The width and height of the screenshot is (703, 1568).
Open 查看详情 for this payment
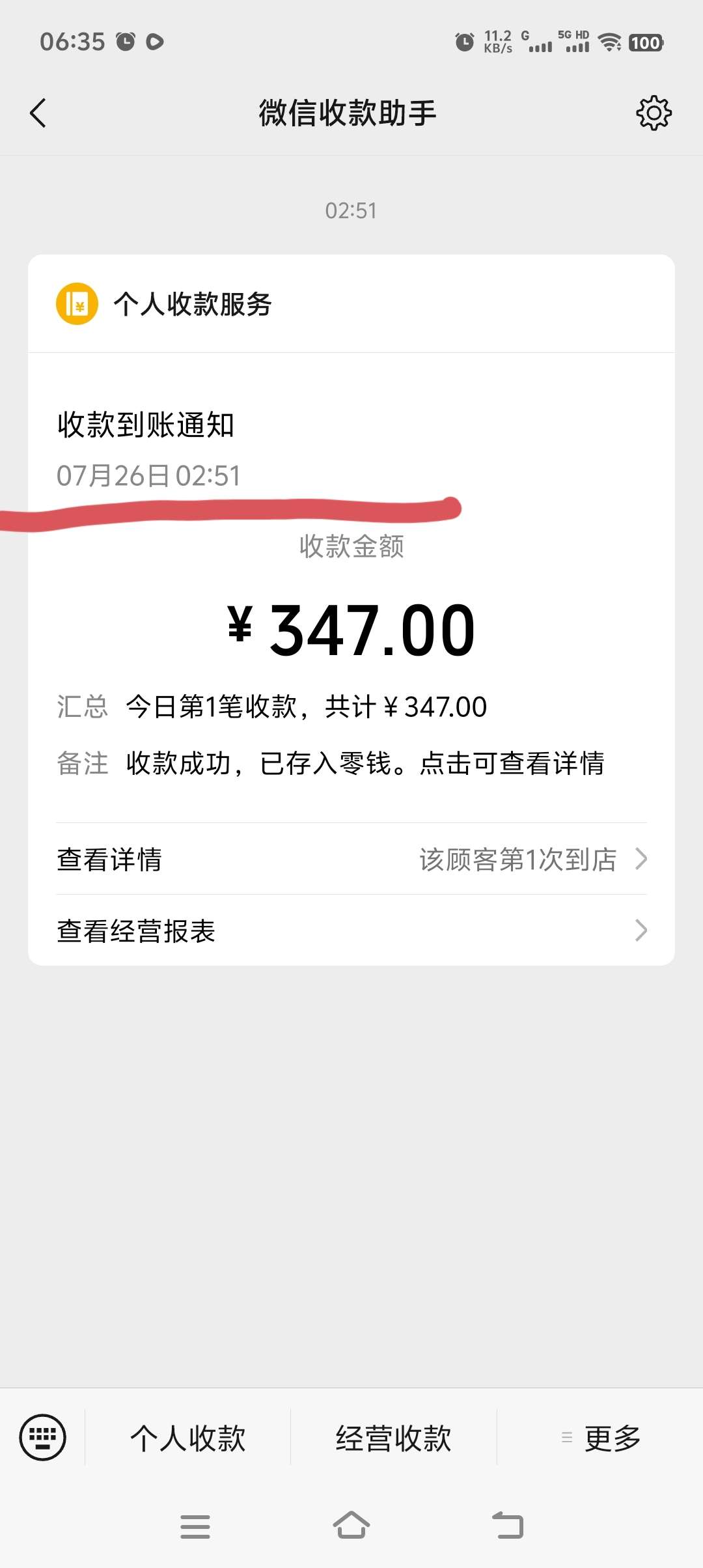(351, 859)
